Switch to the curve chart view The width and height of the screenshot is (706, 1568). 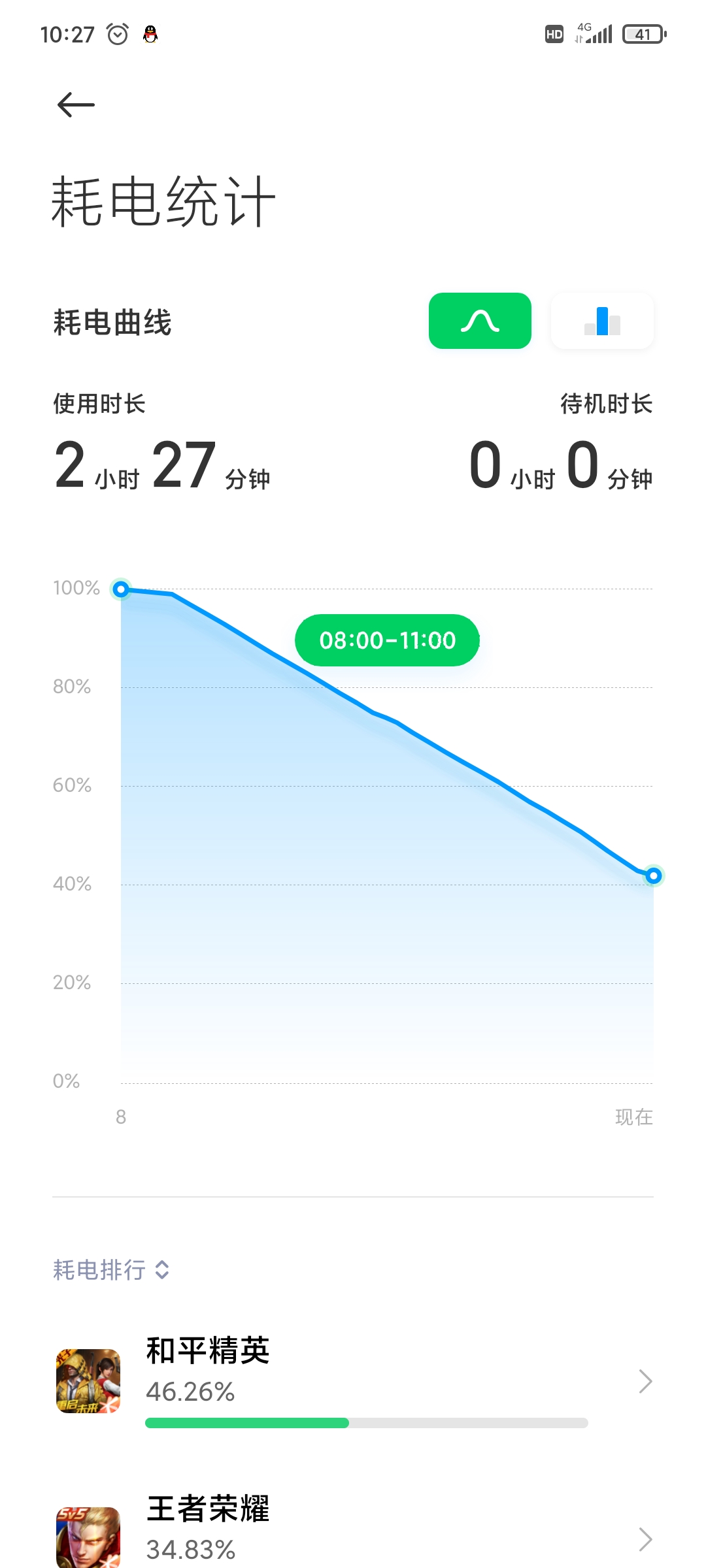click(x=480, y=321)
